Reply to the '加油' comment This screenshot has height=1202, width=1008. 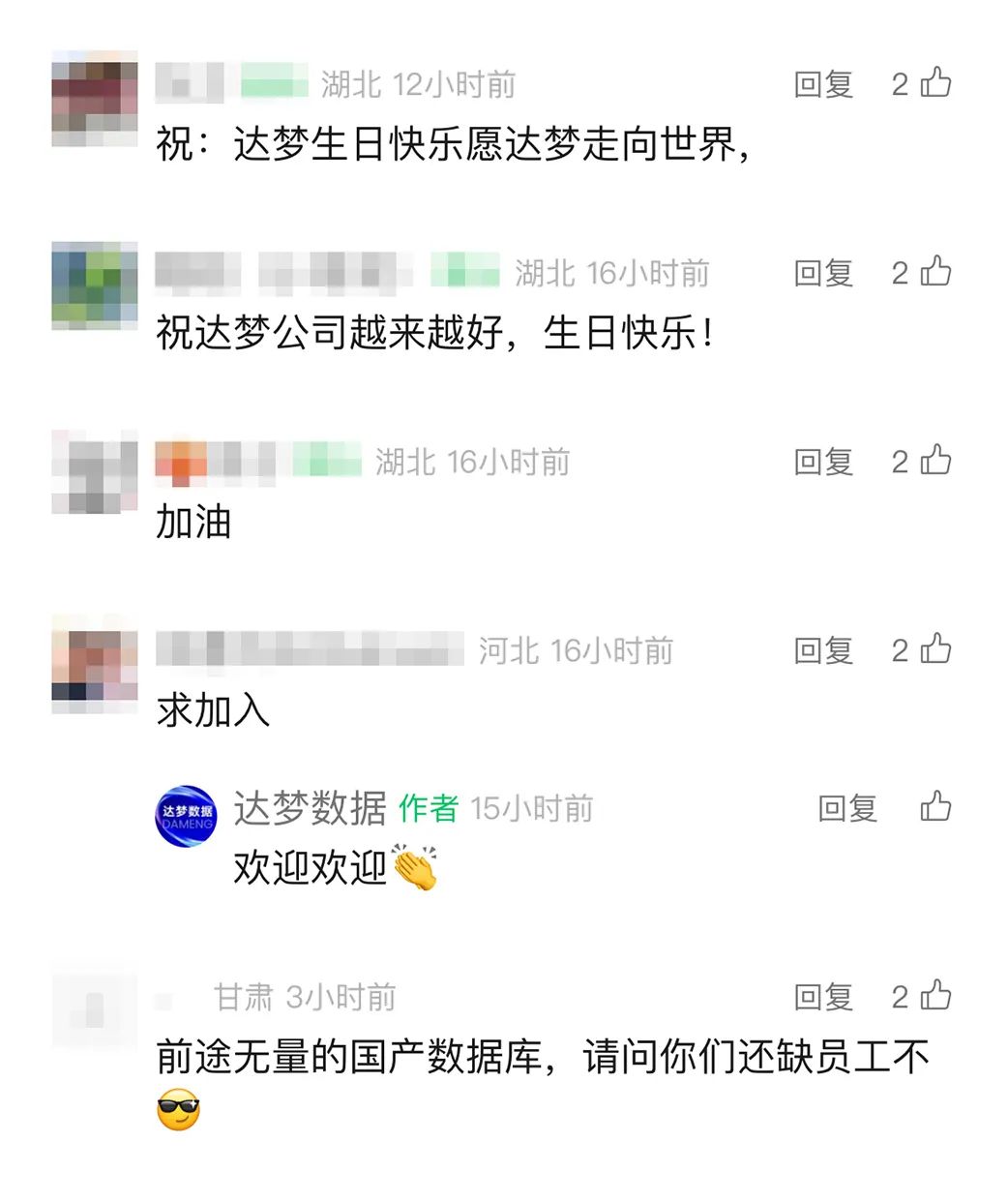click(x=823, y=462)
